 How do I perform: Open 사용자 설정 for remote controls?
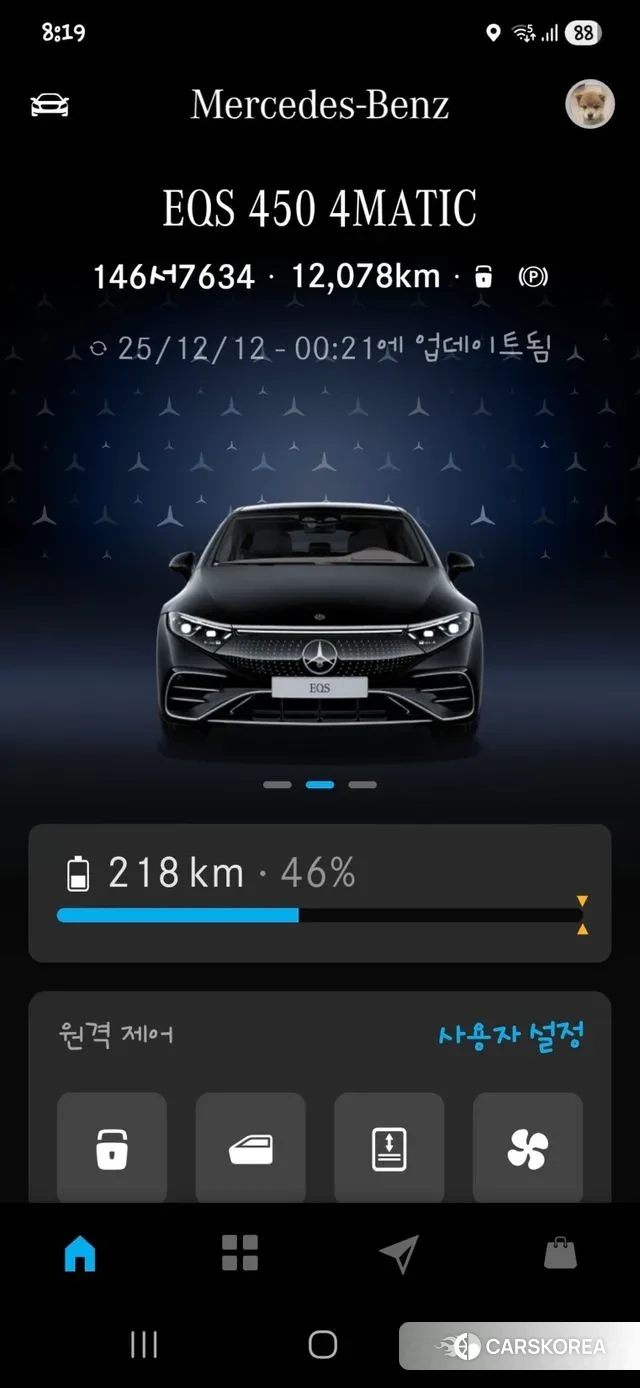point(510,1035)
